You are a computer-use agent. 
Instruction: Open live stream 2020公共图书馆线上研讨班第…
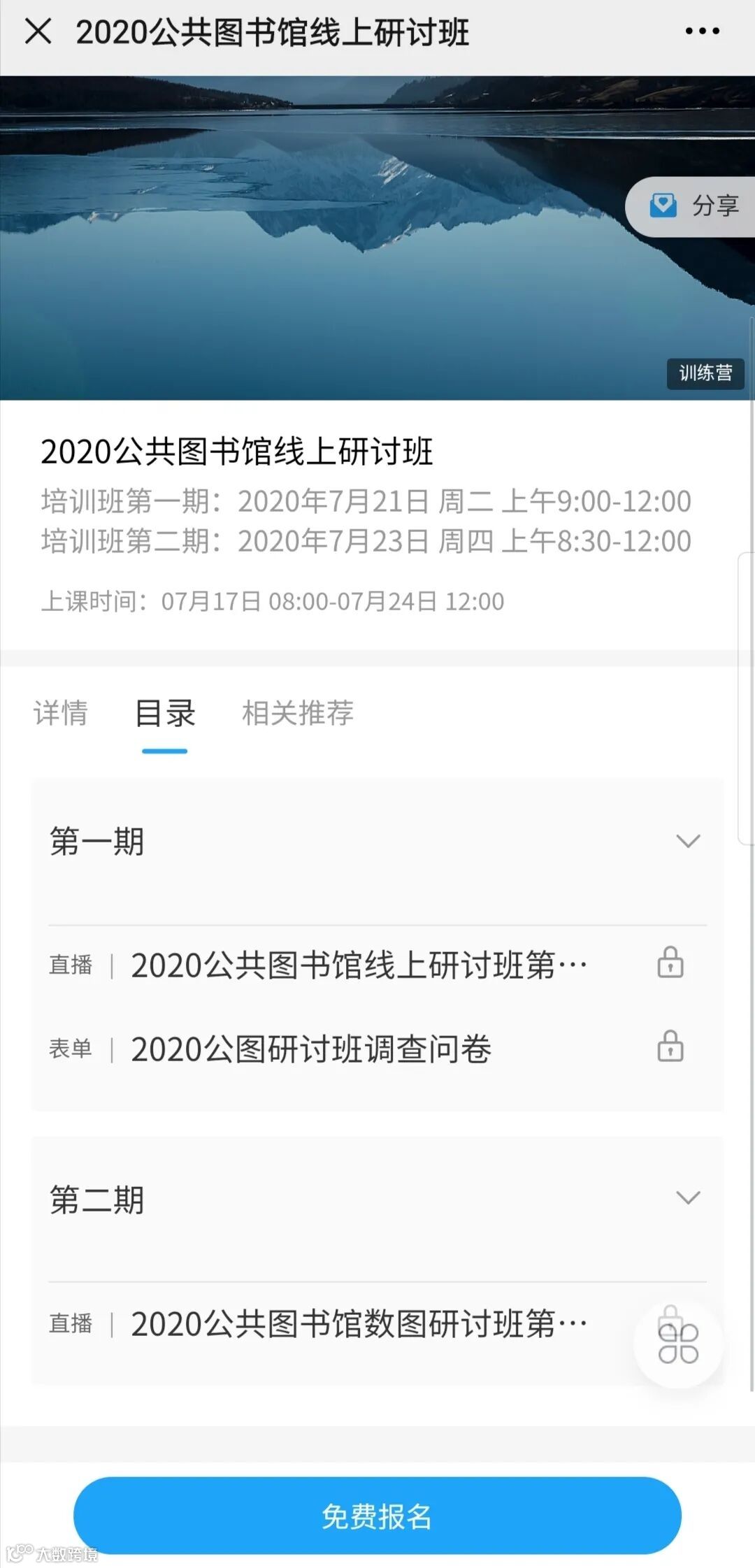click(x=359, y=965)
